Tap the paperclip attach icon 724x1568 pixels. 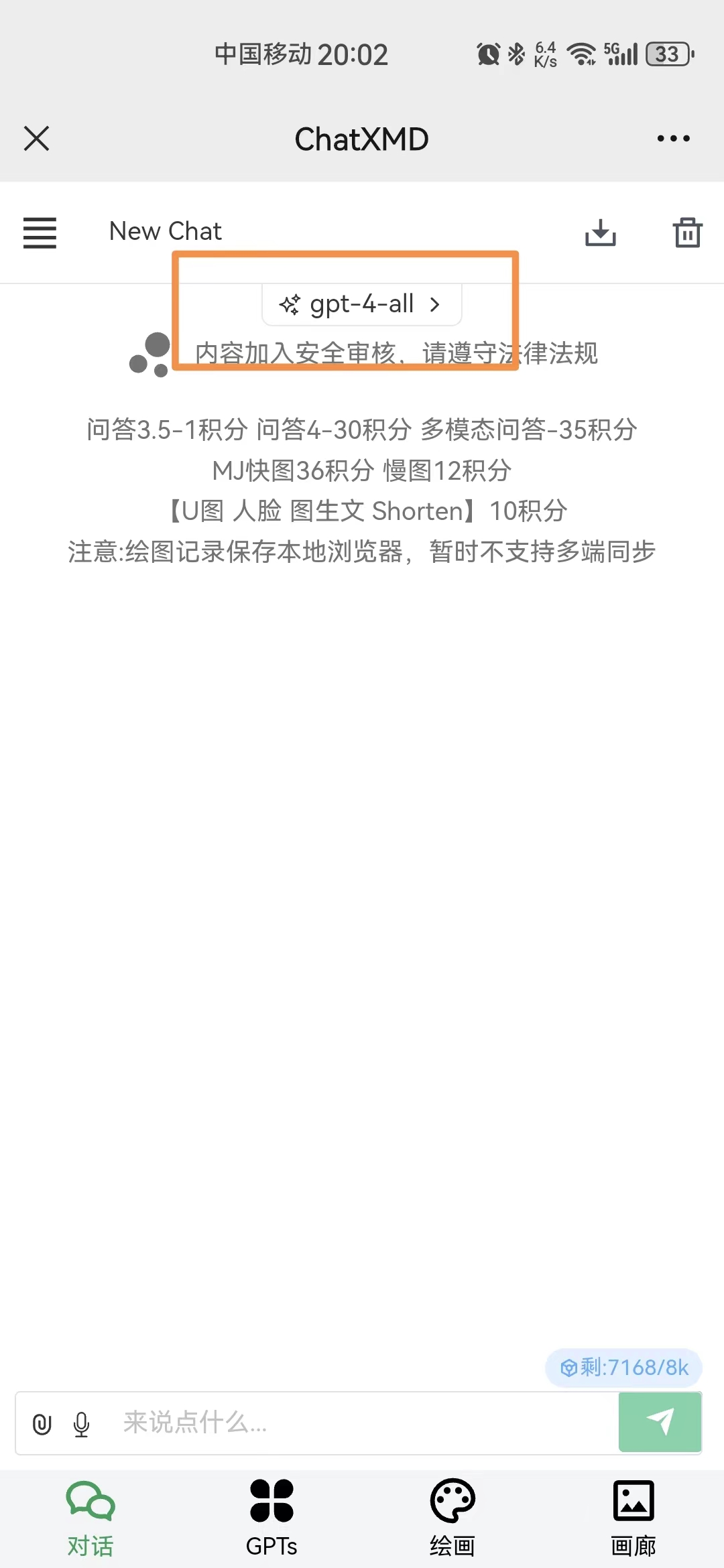pyautogui.click(x=42, y=1424)
